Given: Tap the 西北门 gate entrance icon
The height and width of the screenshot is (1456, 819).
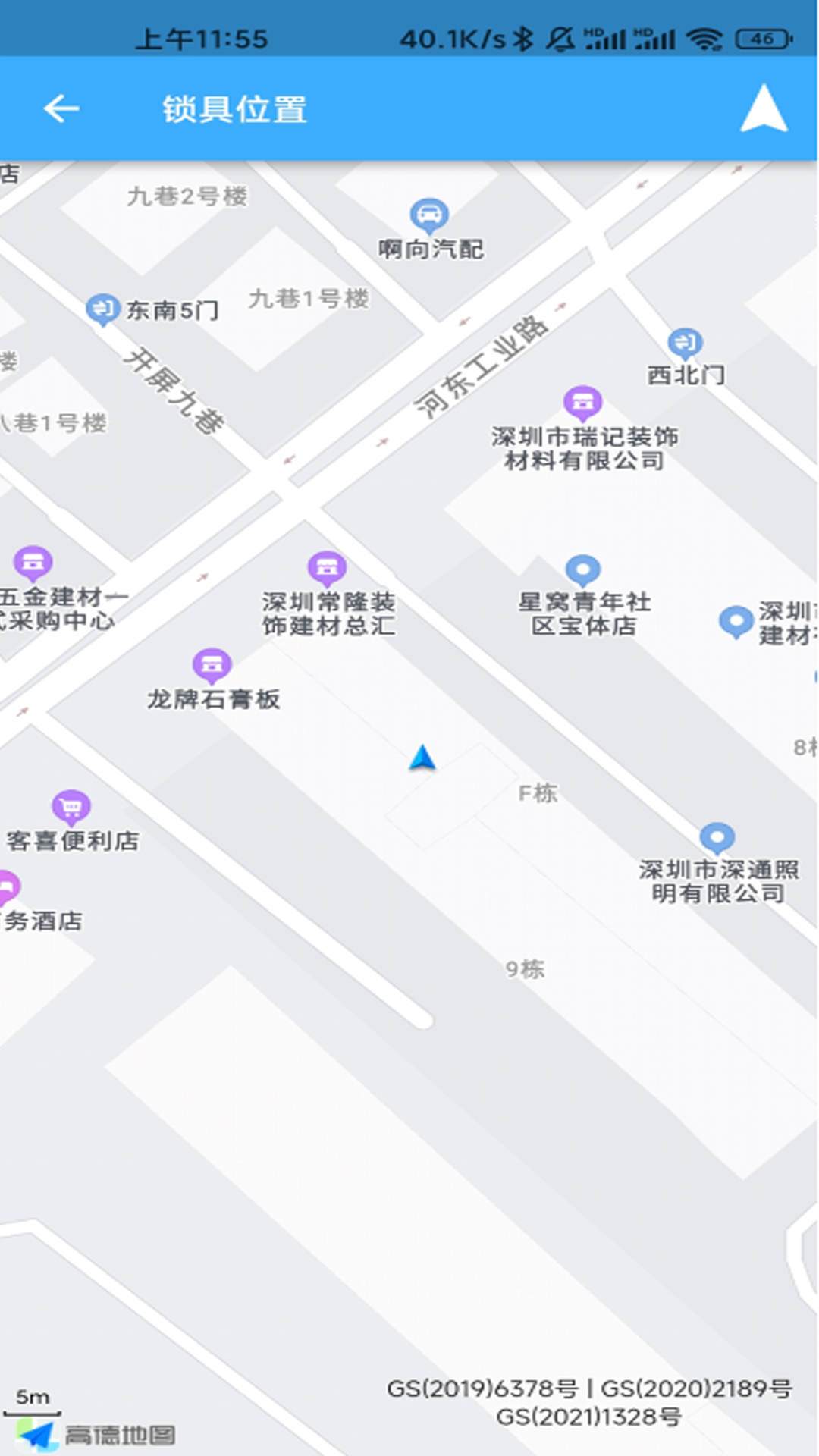Looking at the screenshot, I should 685,341.
